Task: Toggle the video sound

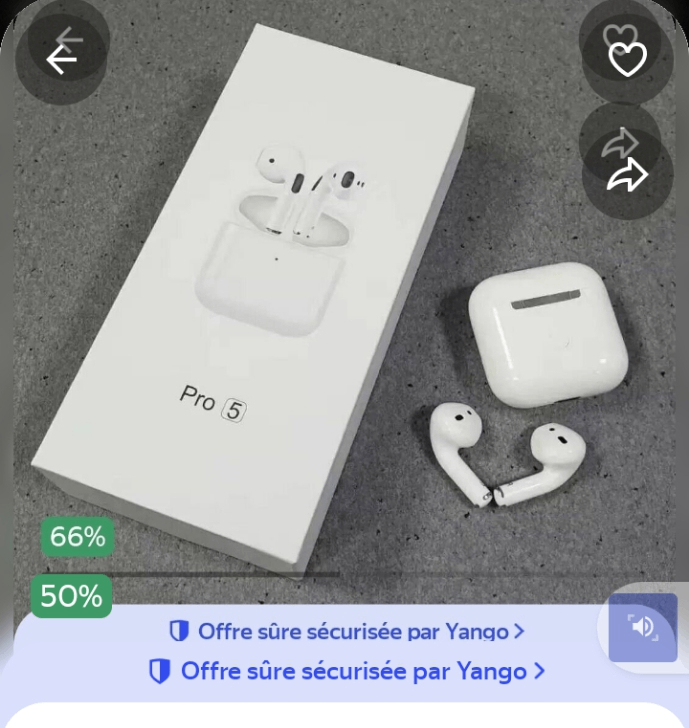Action: tap(642, 627)
